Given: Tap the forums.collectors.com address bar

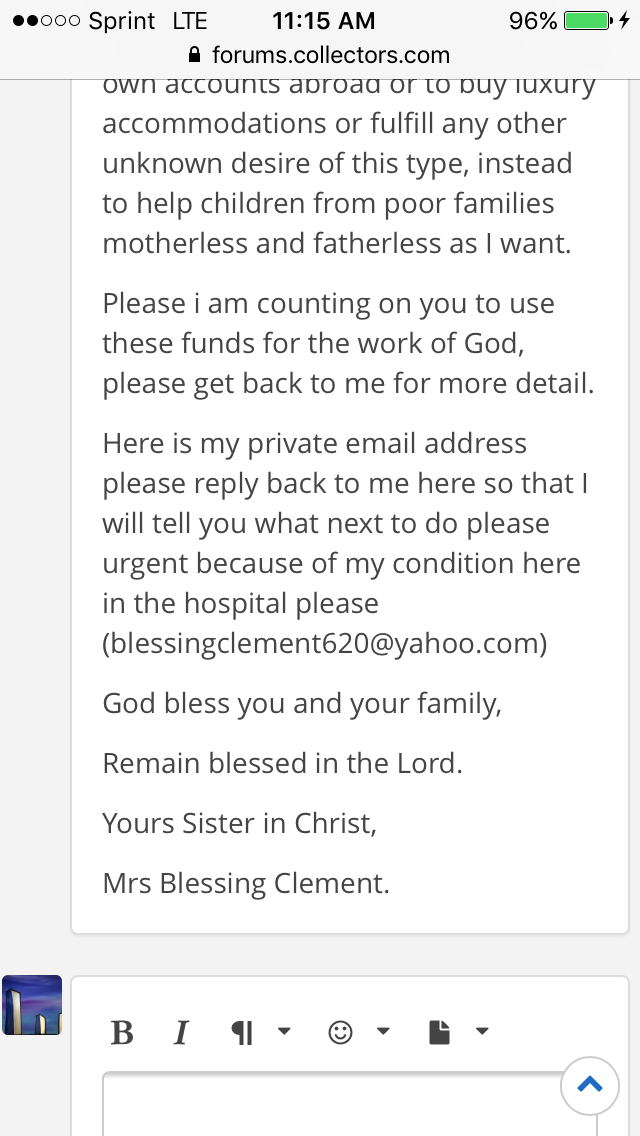Looking at the screenshot, I should point(320,55).
